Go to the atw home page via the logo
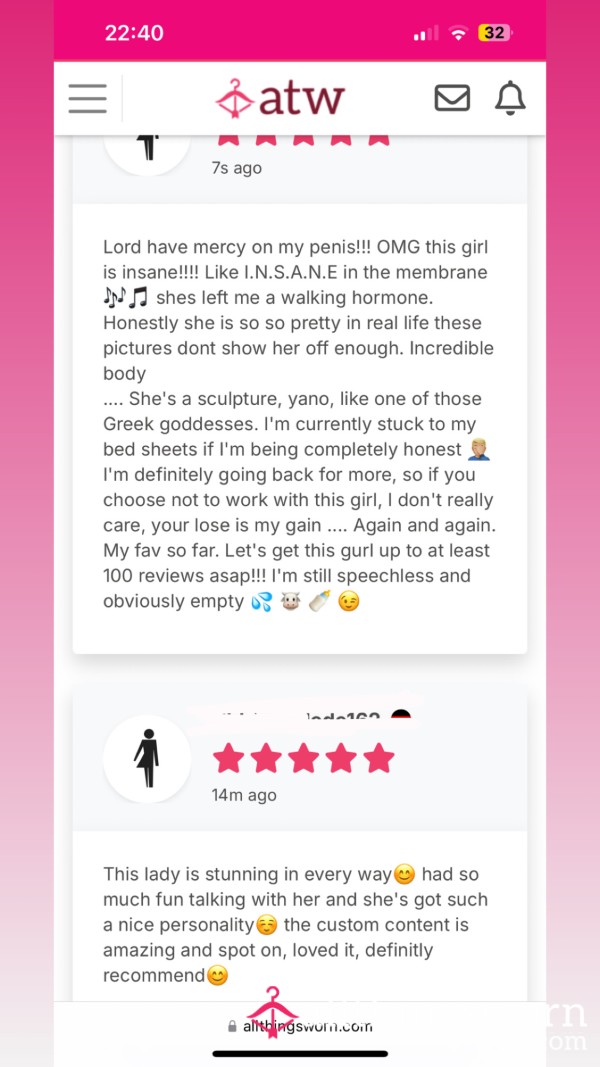600x1067 pixels. pyautogui.click(x=280, y=99)
